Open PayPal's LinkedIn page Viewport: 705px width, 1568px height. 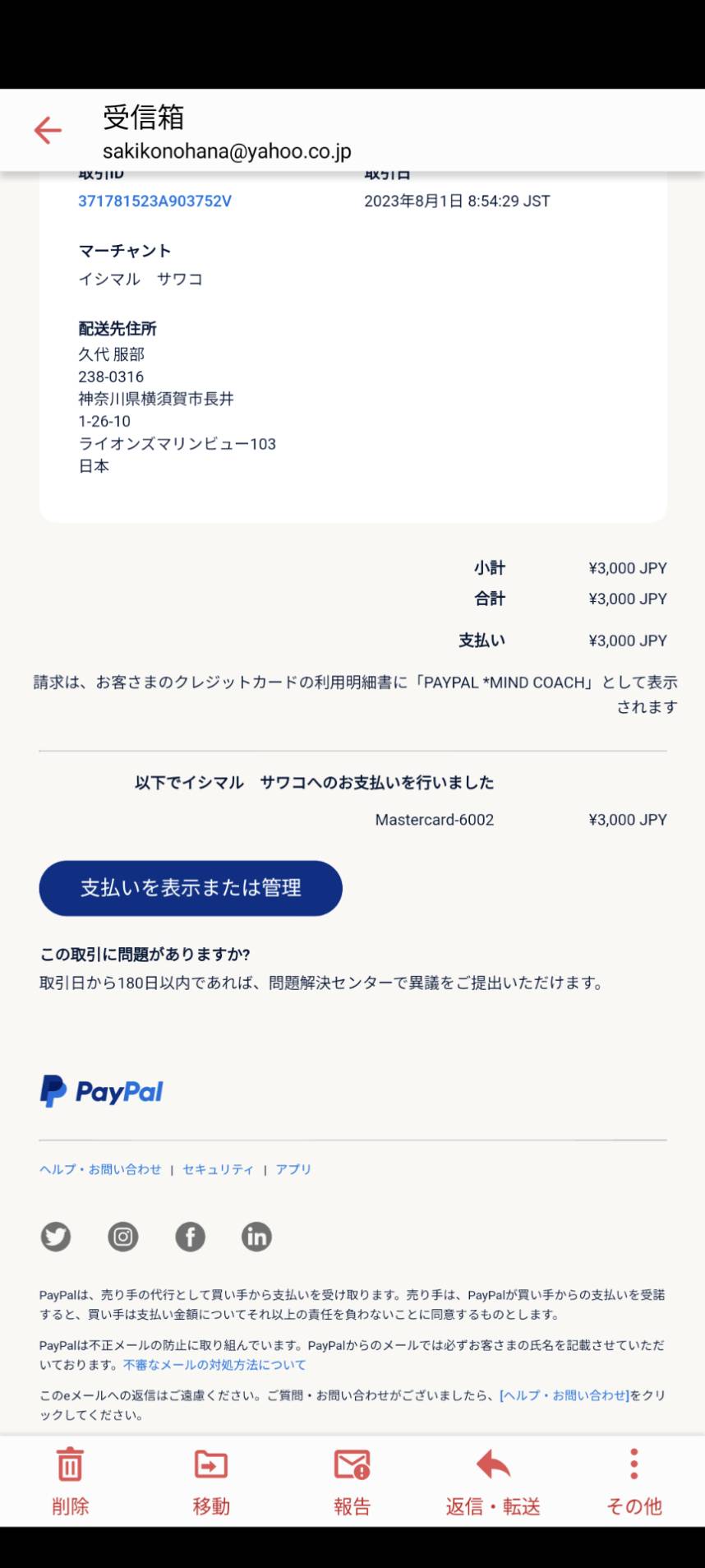click(256, 1237)
